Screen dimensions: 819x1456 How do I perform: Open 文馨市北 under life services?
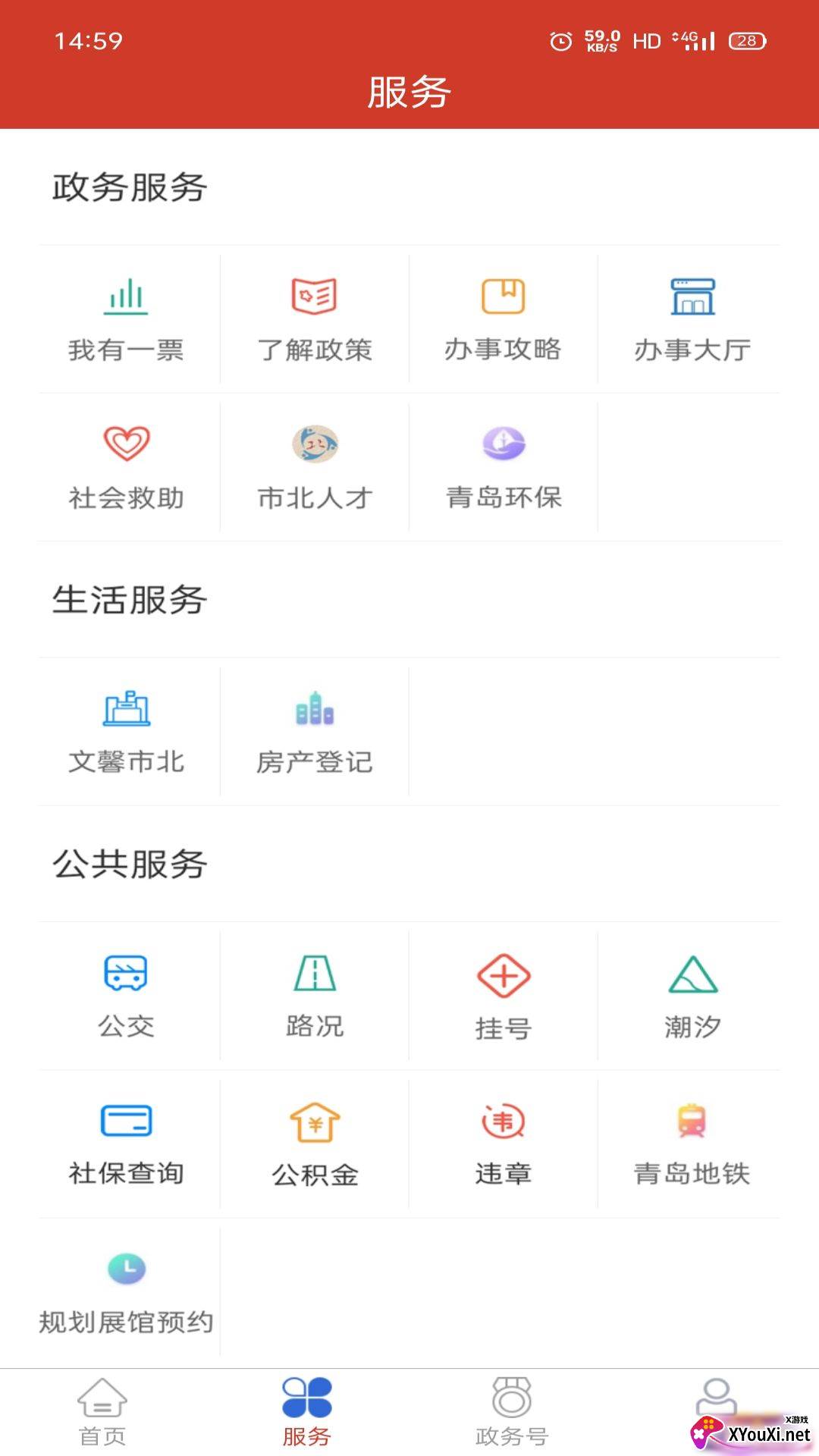click(x=126, y=732)
